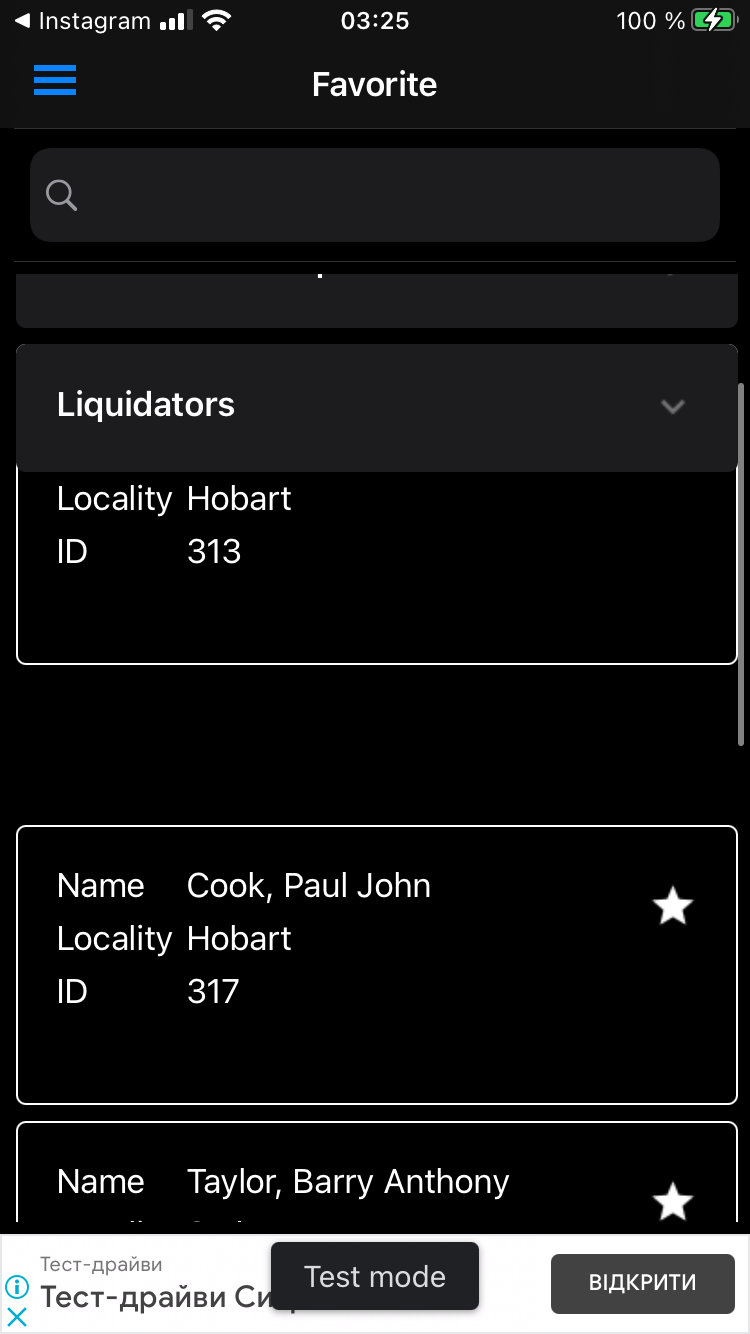Tap the Favorite header title

tap(375, 84)
